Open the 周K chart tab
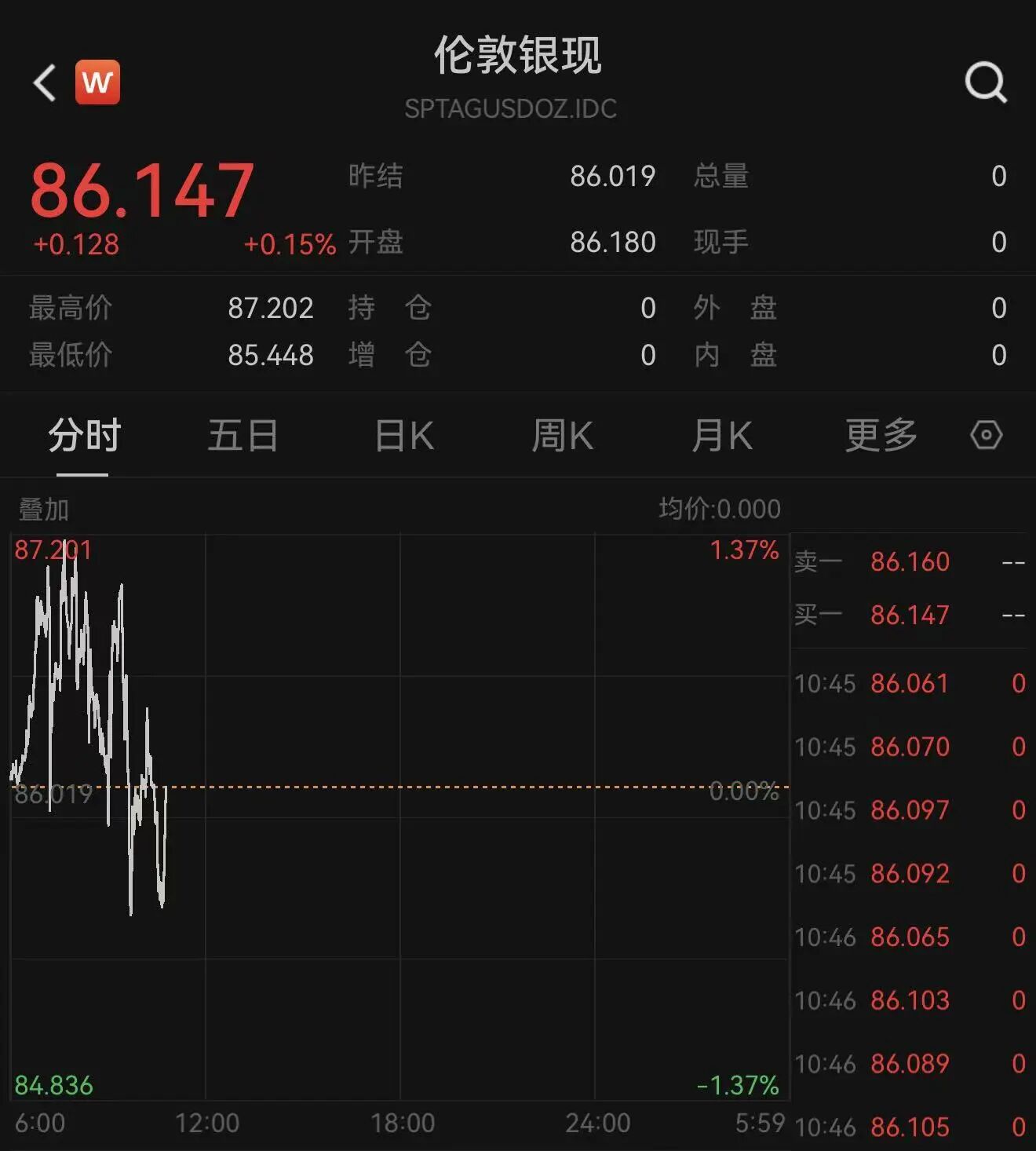The height and width of the screenshot is (1151, 1036). click(563, 435)
